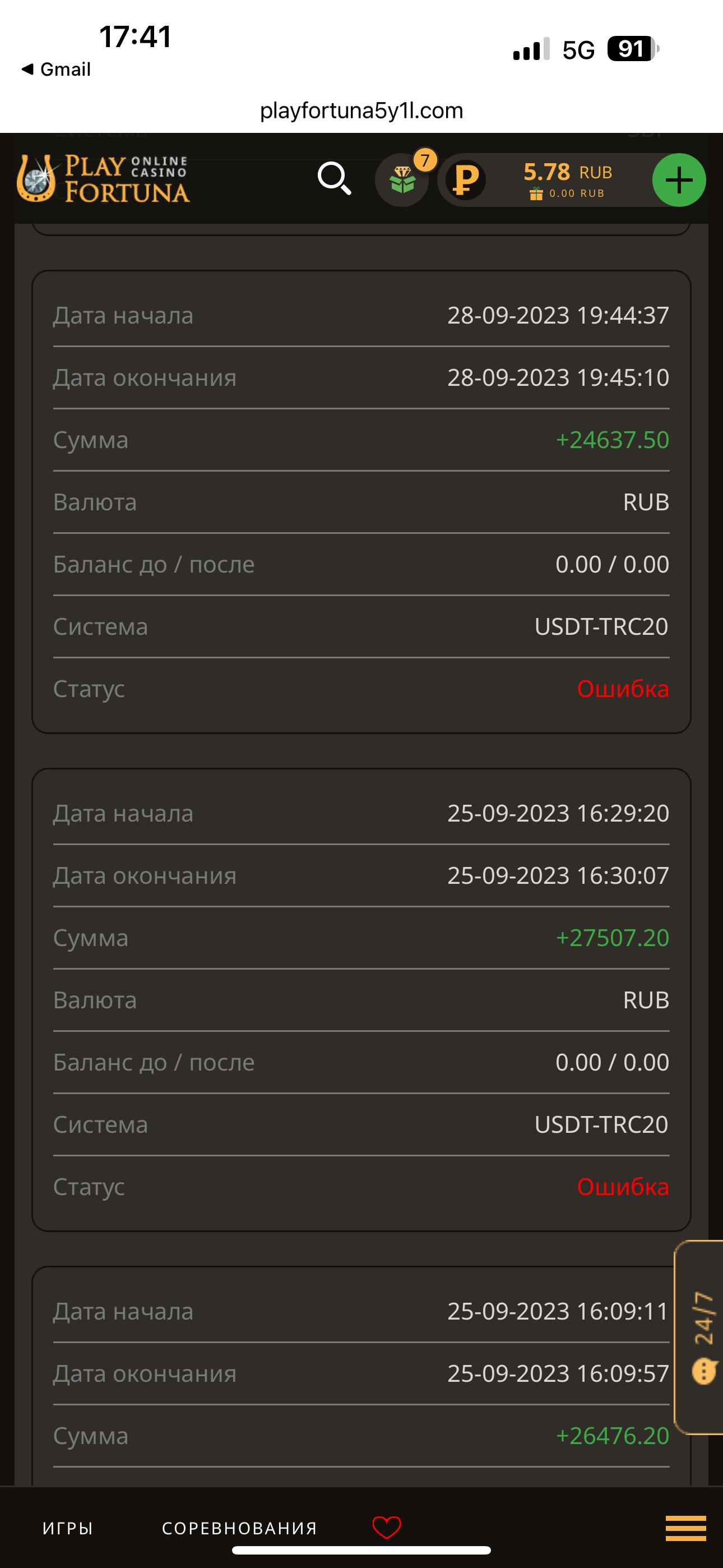The image size is (723, 1568).
Task: Open favorites via the heart icon
Action: [387, 1527]
